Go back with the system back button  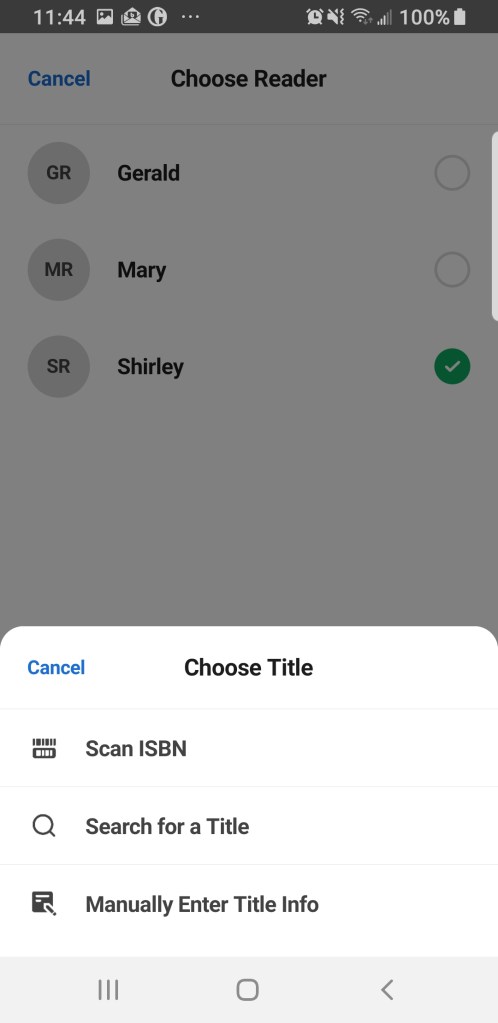pyautogui.click(x=387, y=990)
